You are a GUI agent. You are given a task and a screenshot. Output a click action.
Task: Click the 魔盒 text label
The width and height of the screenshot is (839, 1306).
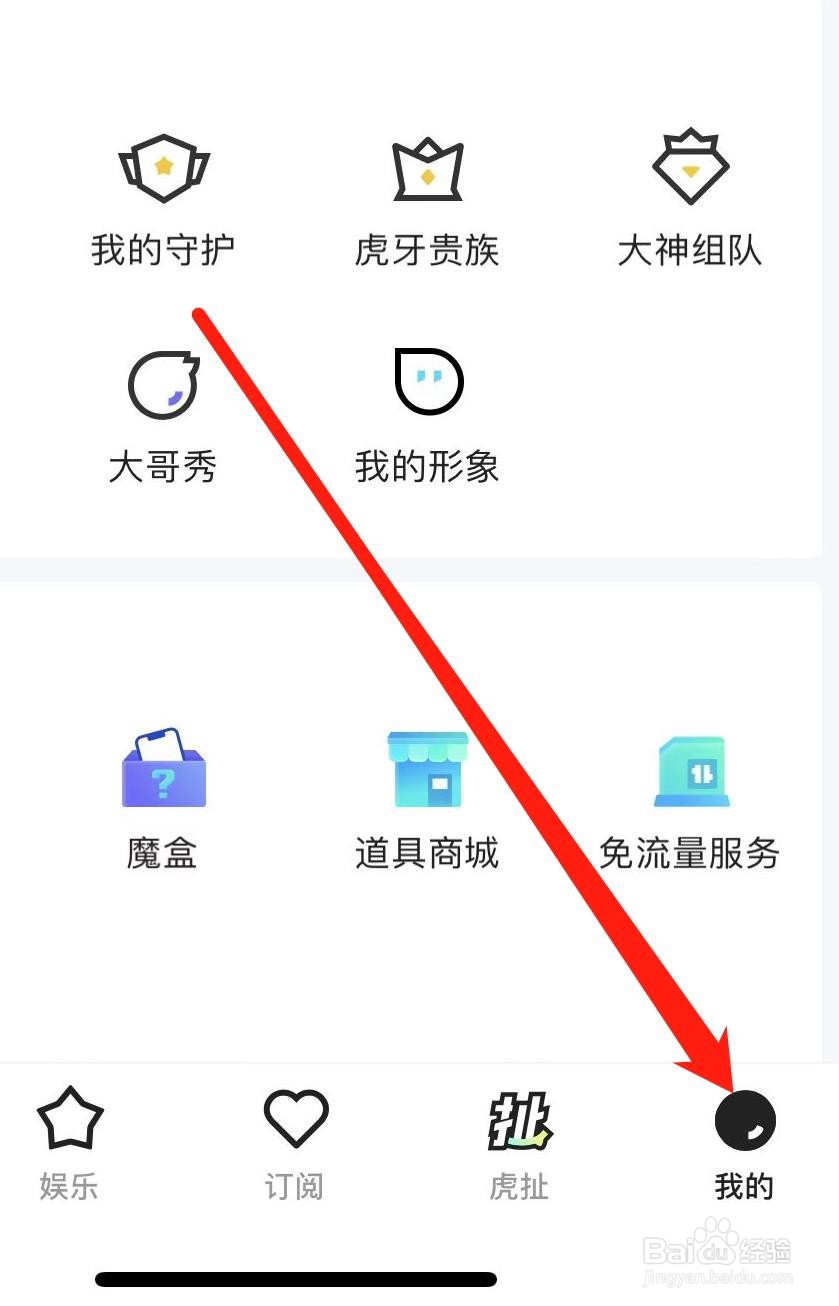(x=163, y=854)
